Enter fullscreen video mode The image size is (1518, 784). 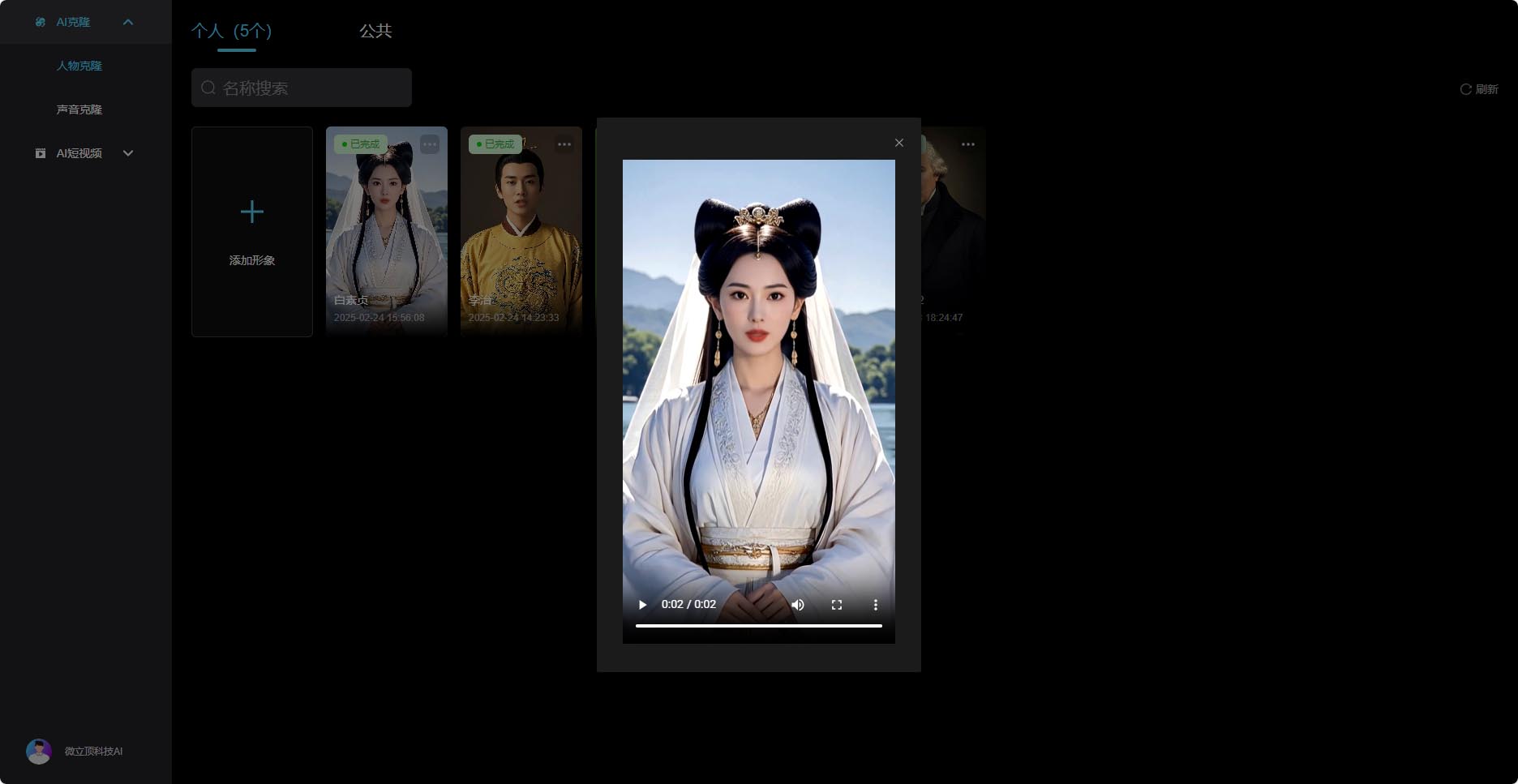(836, 605)
